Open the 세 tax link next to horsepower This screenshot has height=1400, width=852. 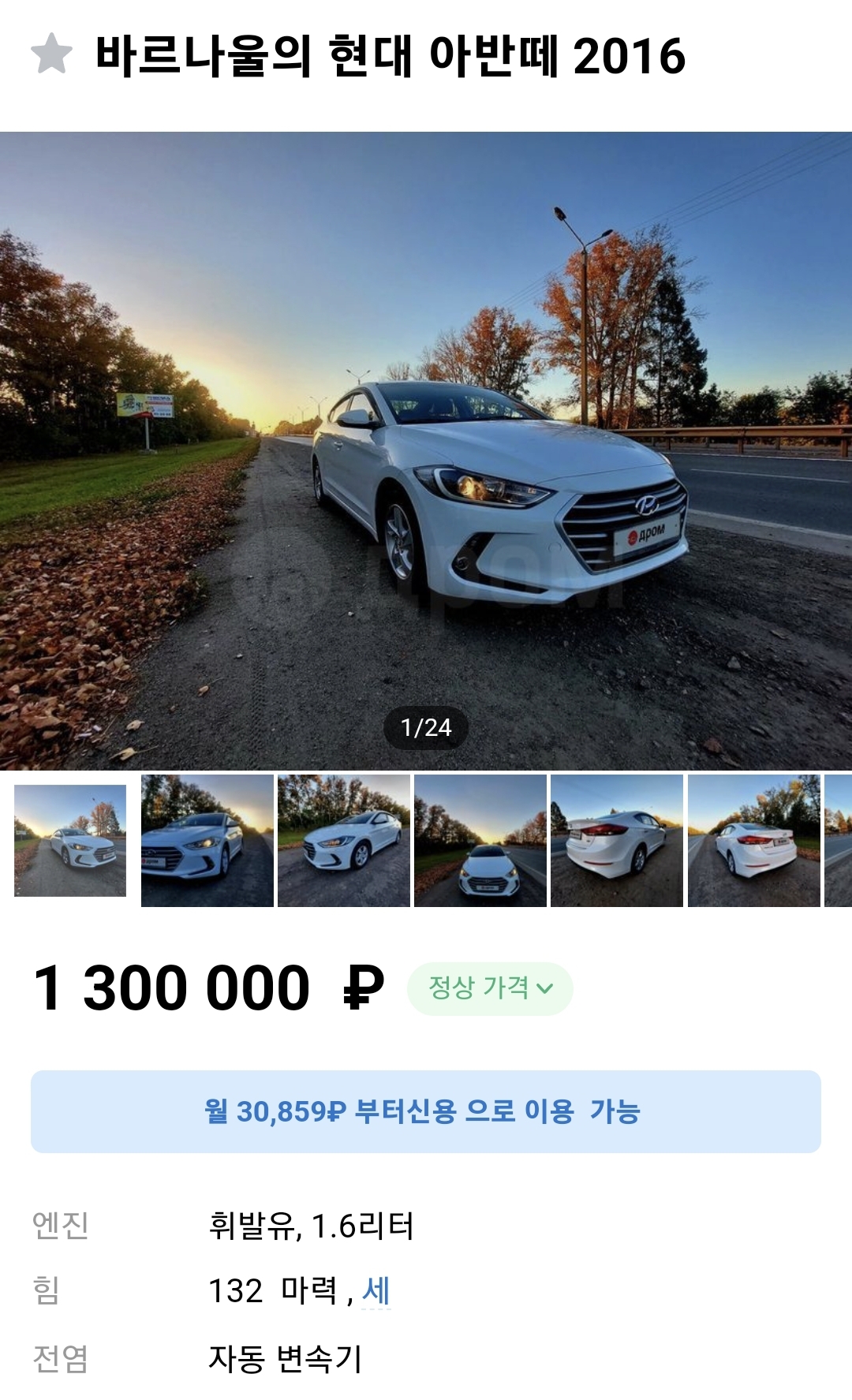tap(376, 1291)
